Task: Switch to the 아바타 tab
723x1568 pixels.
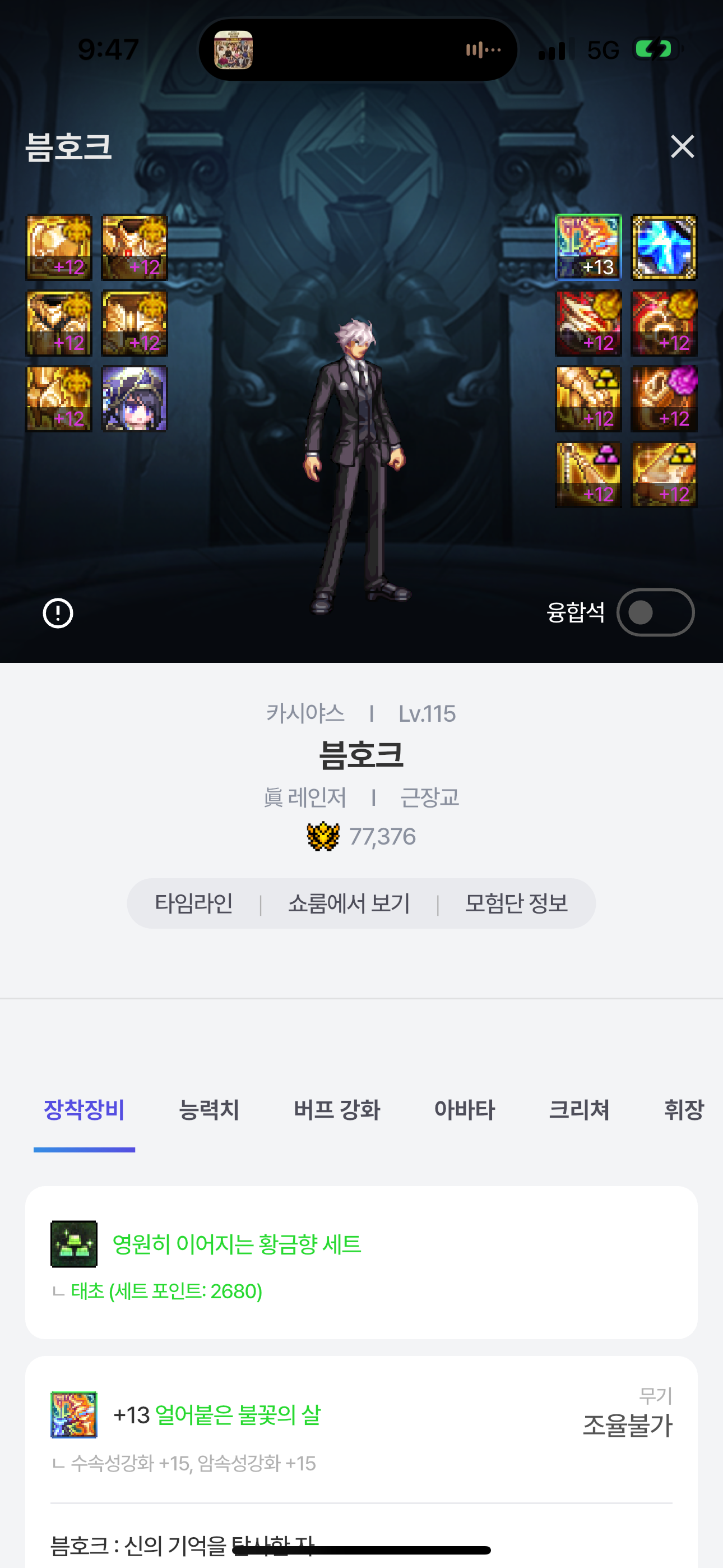Action: click(x=465, y=1110)
